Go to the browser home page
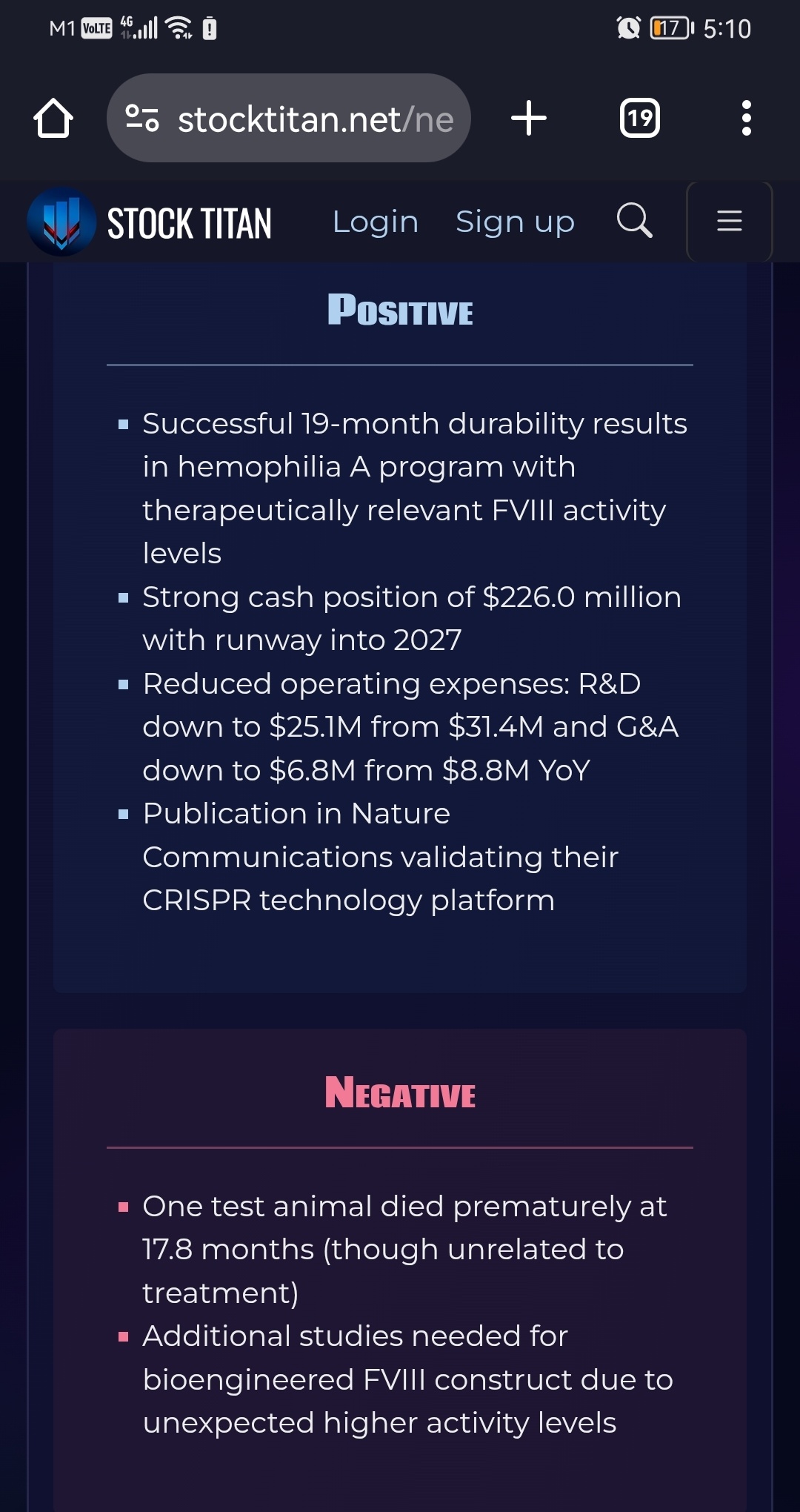800x1512 pixels. 53,119
